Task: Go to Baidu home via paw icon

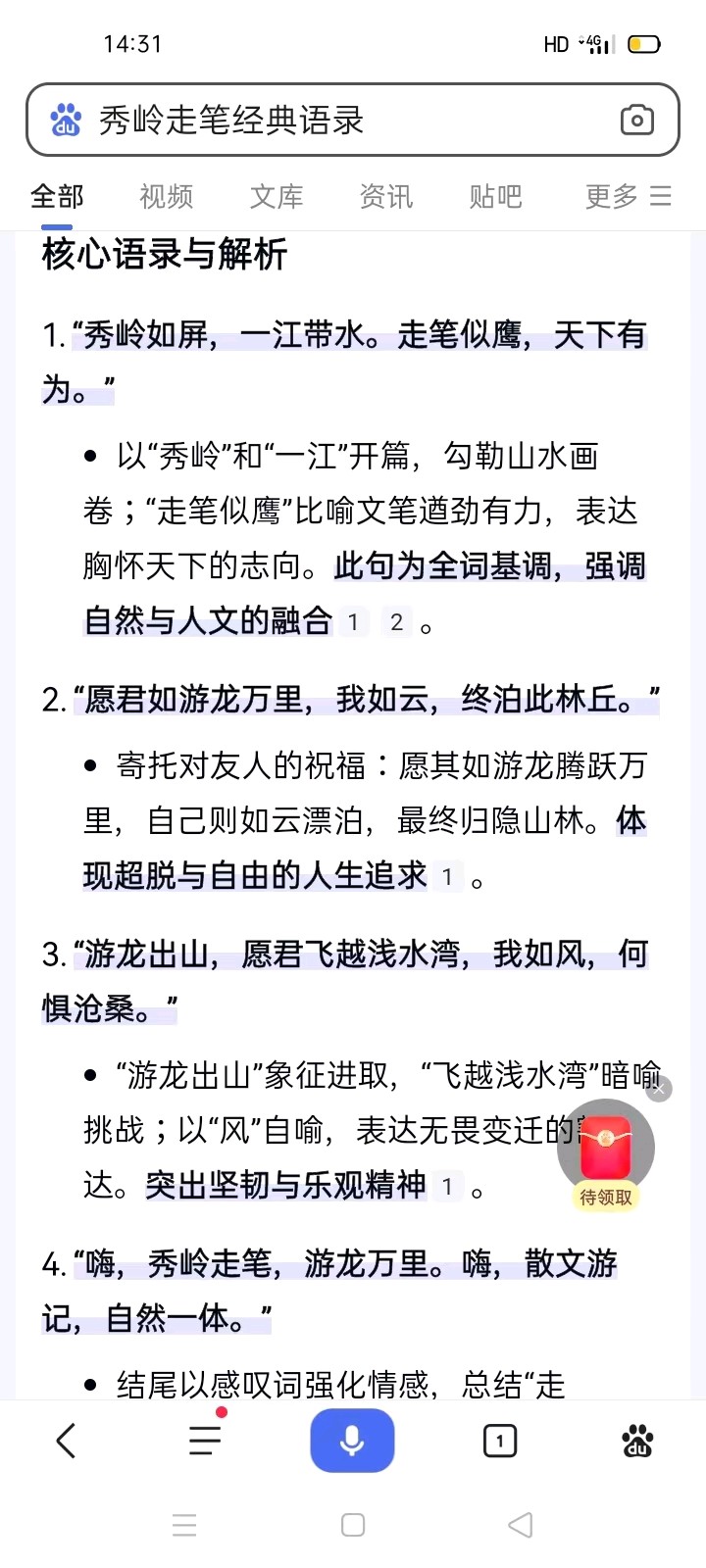Action: (x=637, y=1441)
